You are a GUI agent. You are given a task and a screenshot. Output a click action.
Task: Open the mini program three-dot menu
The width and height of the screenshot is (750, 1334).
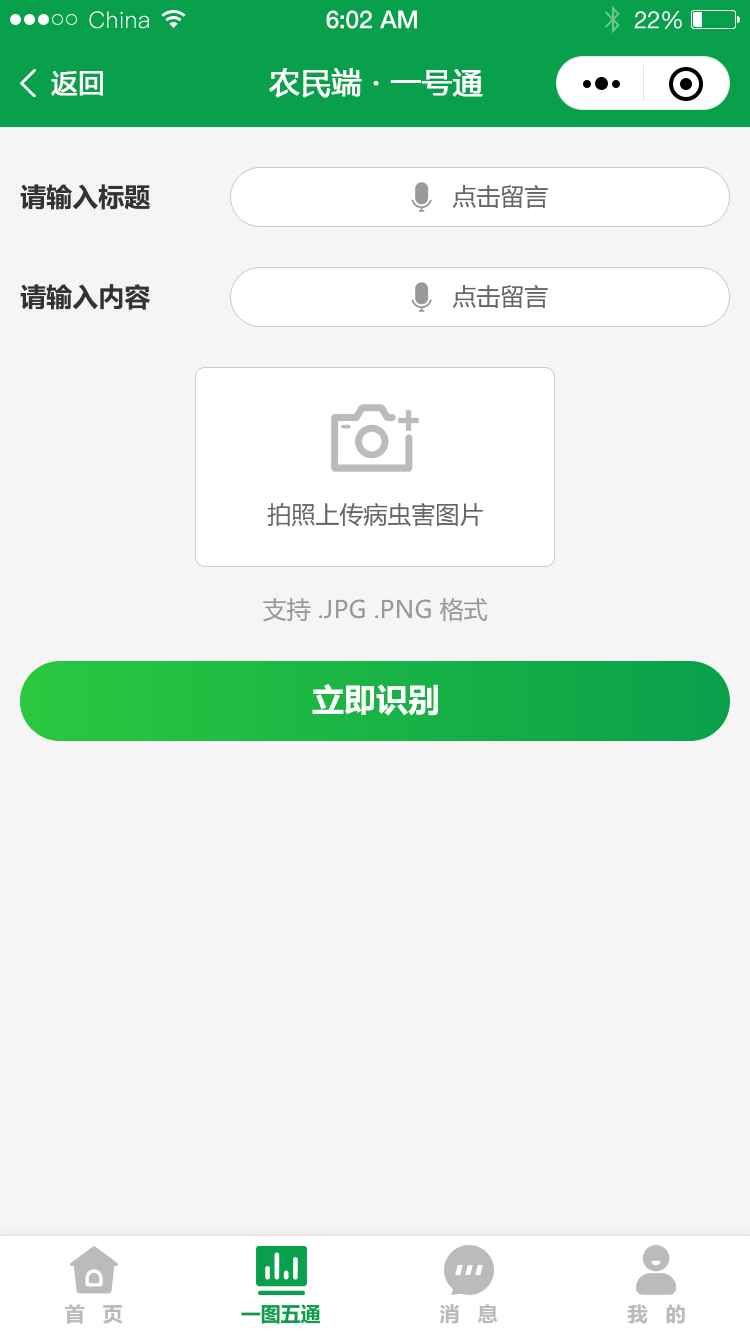[601, 84]
